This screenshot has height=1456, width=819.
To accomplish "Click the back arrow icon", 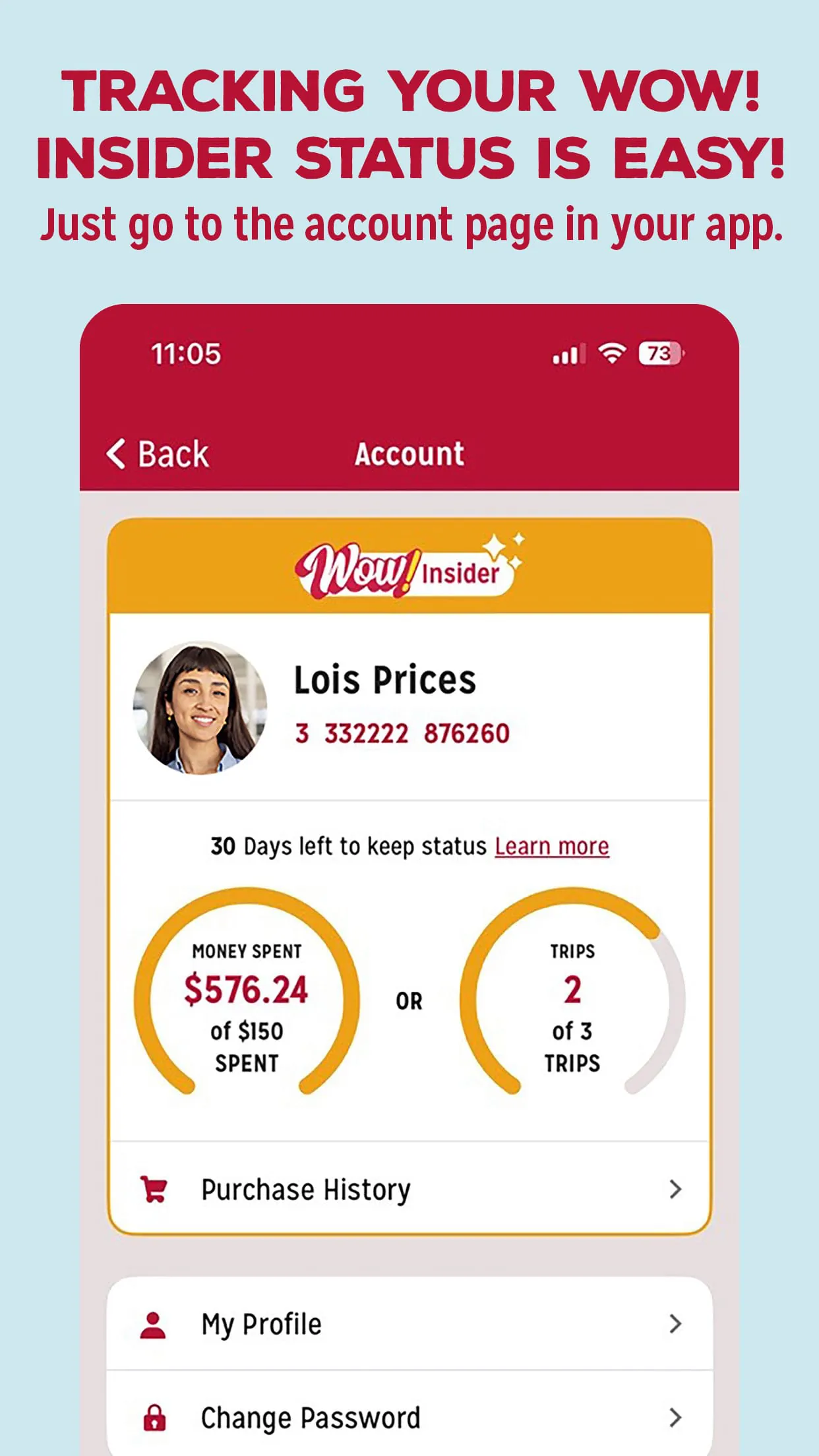I will click(115, 453).
